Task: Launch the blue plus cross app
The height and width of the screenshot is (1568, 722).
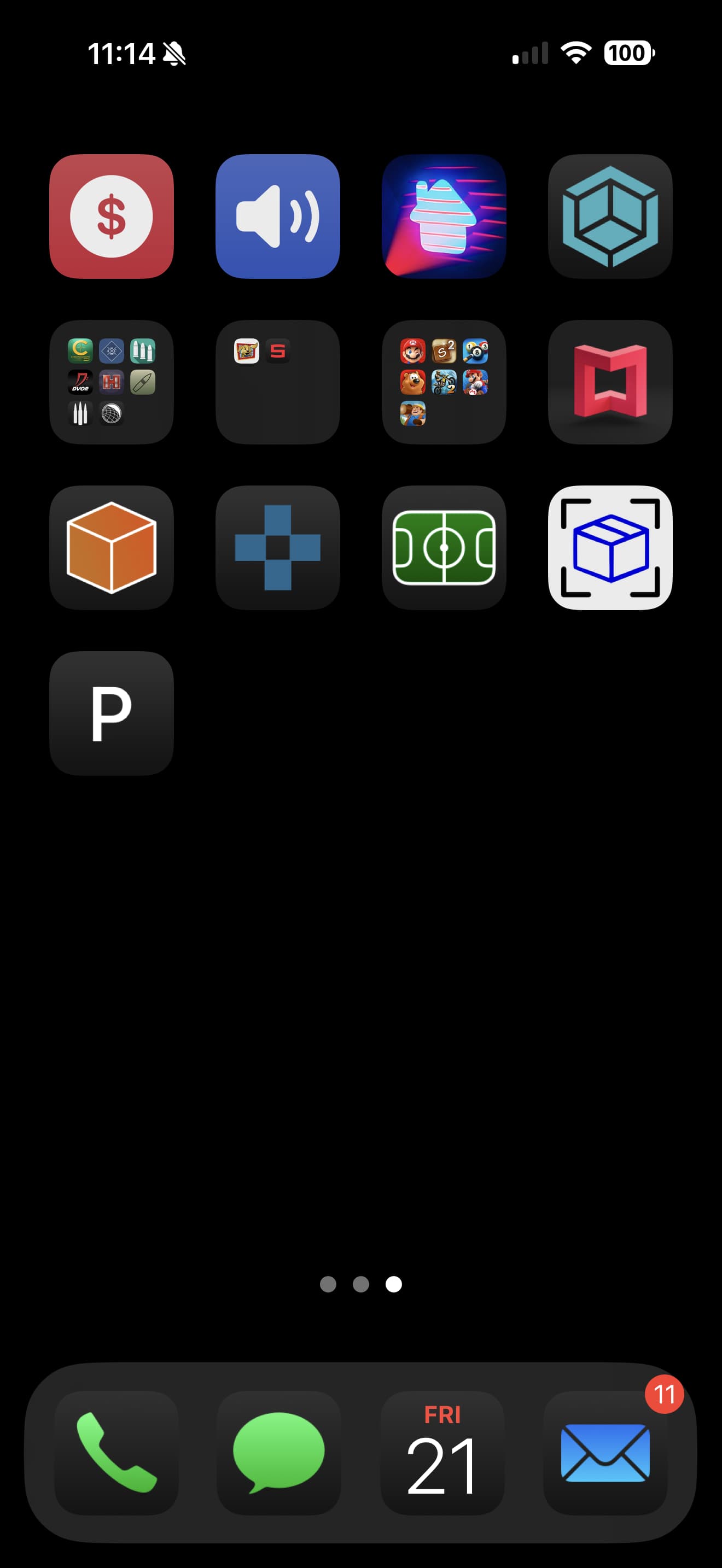Action: pos(278,548)
